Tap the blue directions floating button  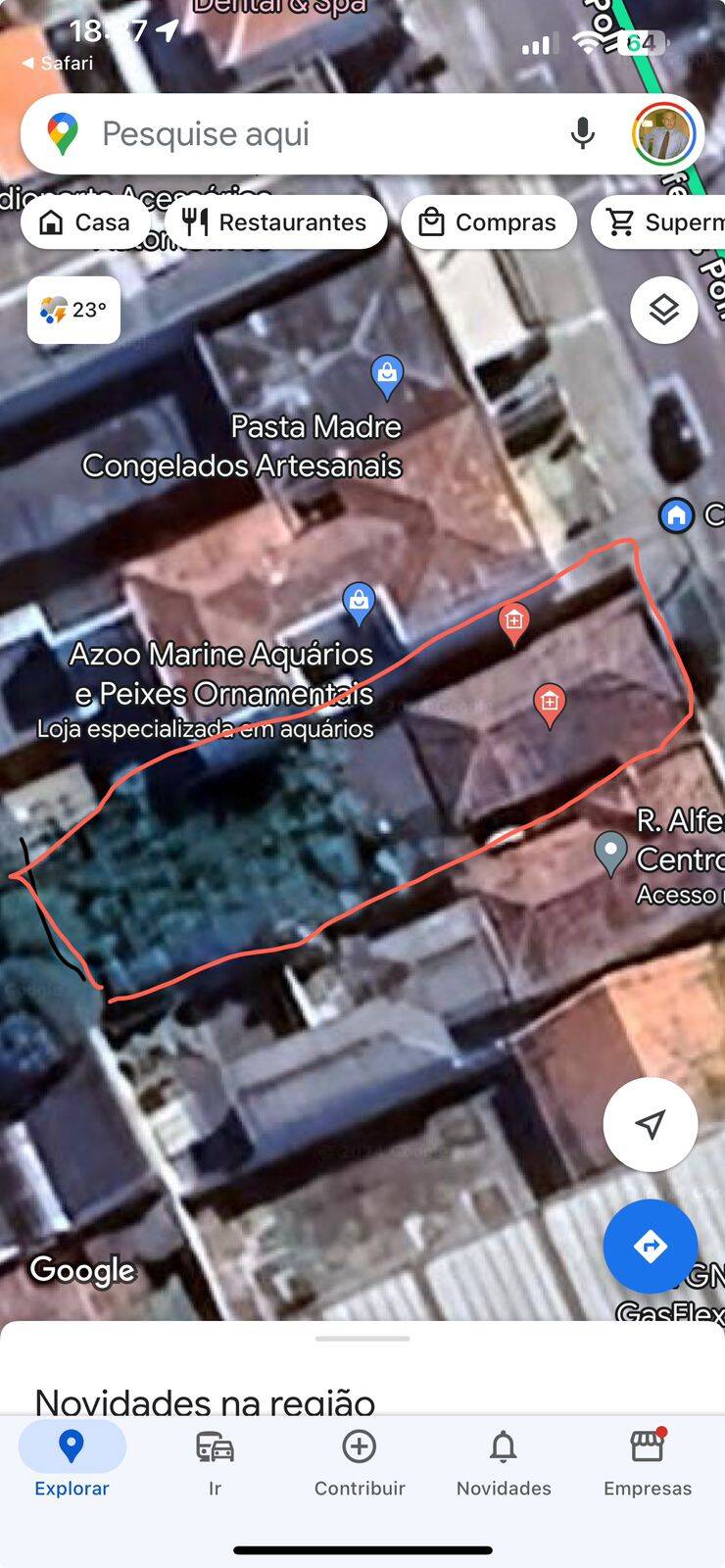[x=651, y=1247]
